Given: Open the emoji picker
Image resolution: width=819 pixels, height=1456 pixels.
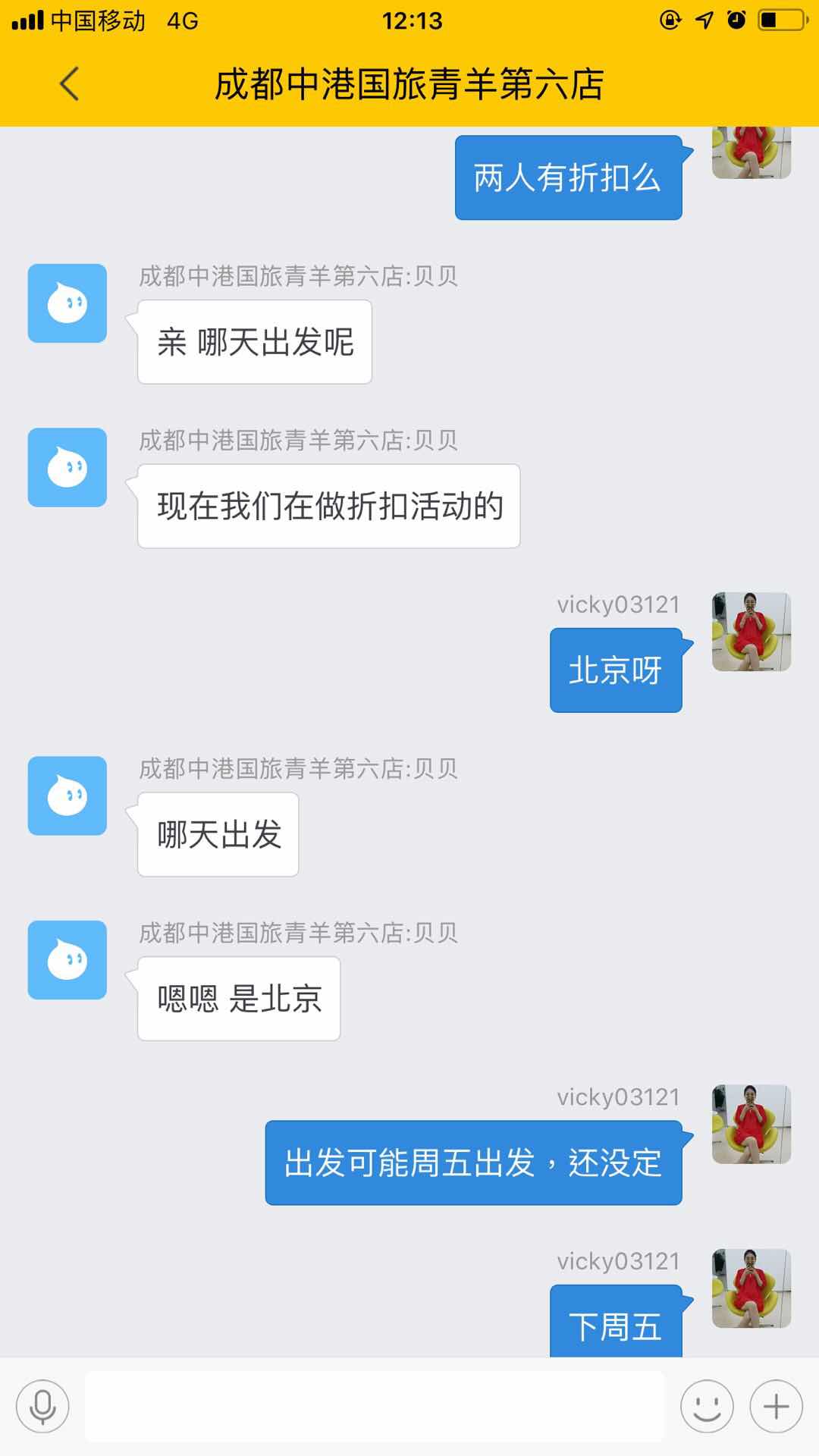Looking at the screenshot, I should tap(707, 1407).
